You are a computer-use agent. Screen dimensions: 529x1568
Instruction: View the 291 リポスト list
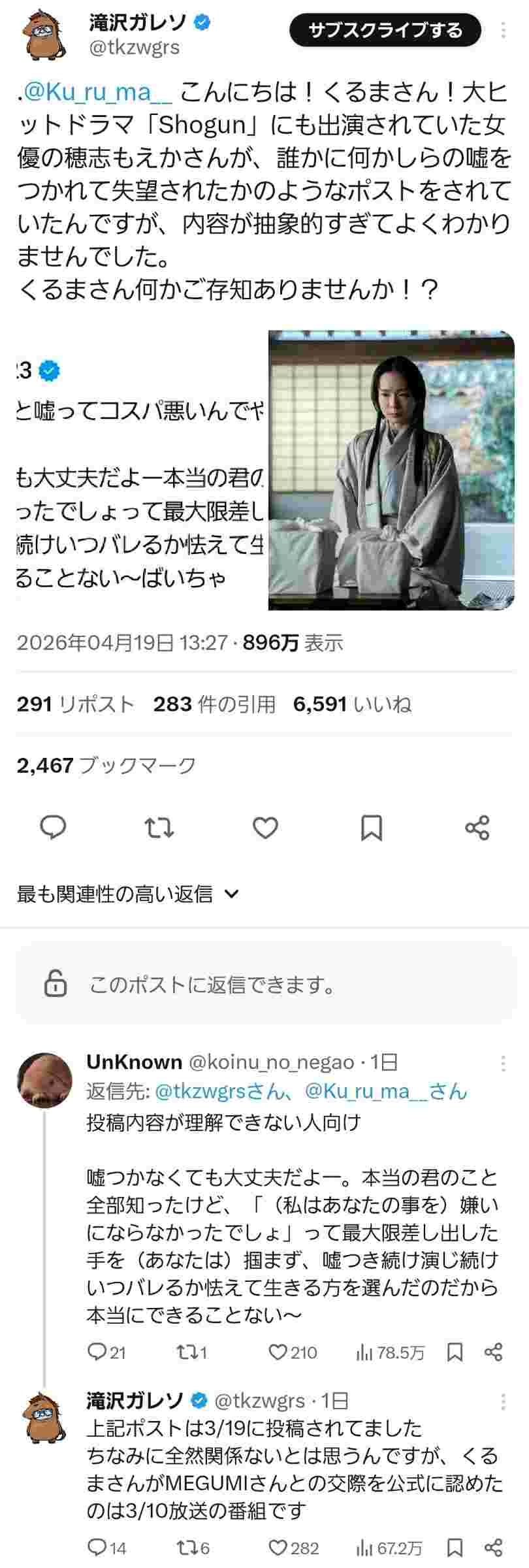pos(75,704)
